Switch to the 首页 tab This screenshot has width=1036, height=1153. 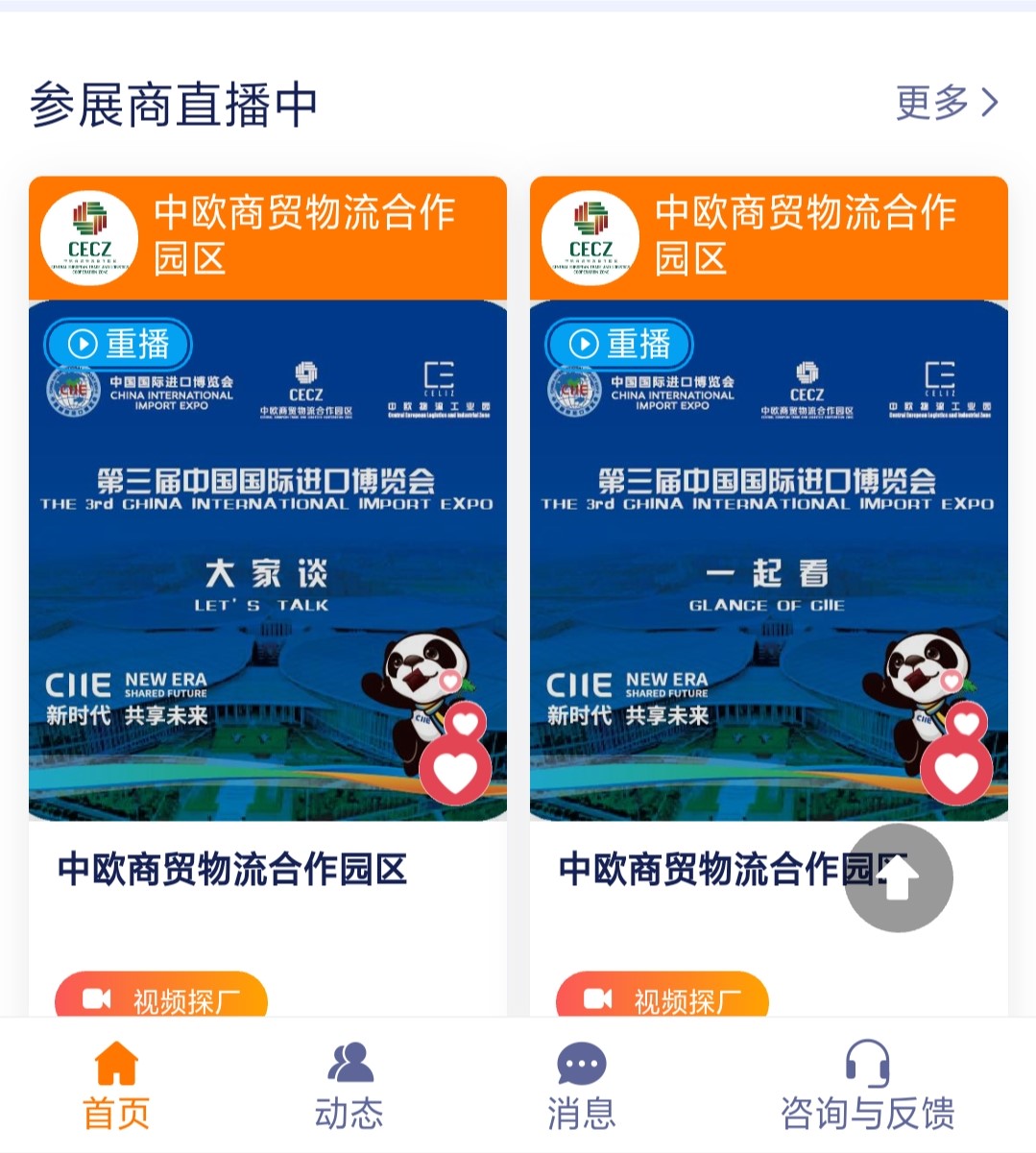coord(116,1087)
